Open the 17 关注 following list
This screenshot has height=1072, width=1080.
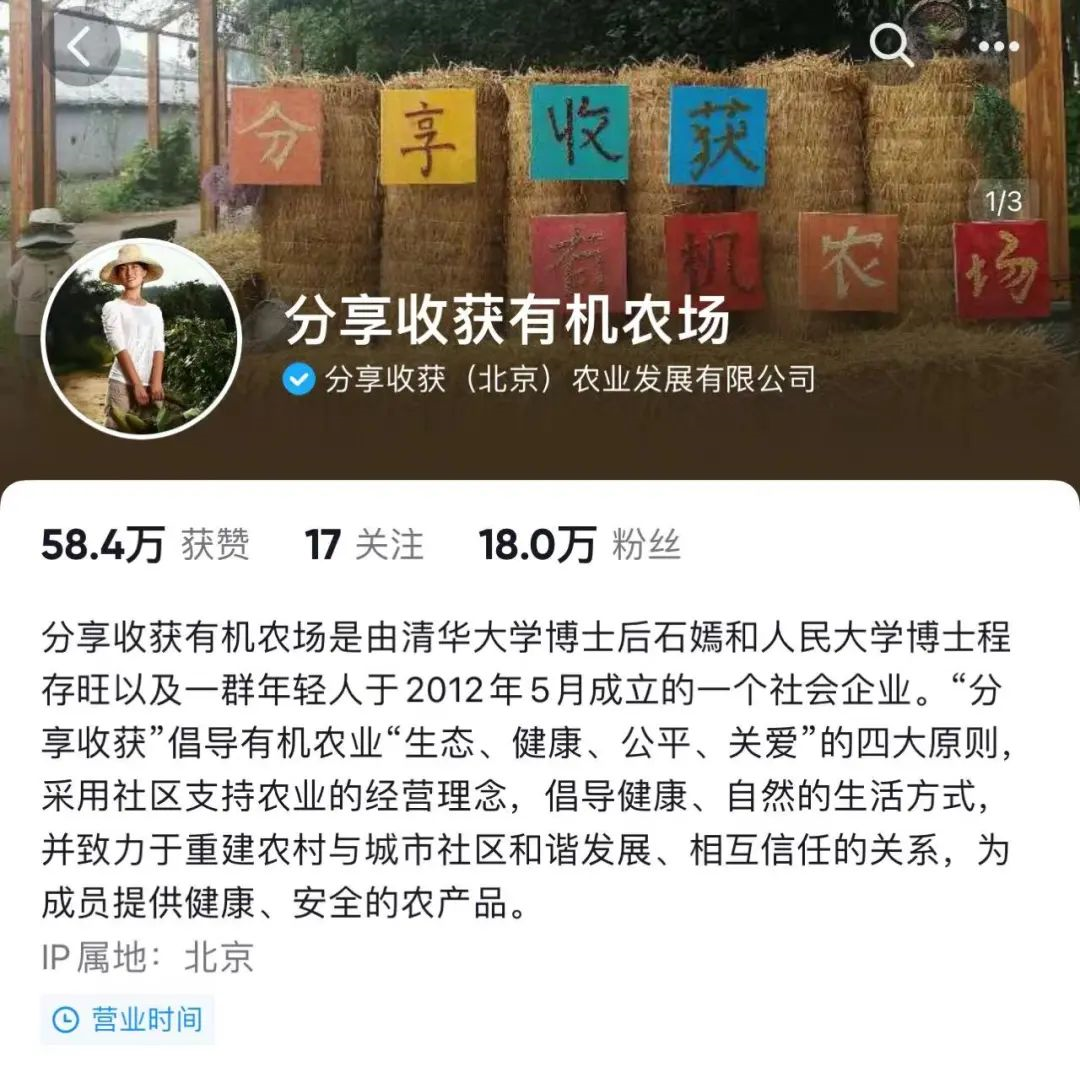tap(364, 545)
